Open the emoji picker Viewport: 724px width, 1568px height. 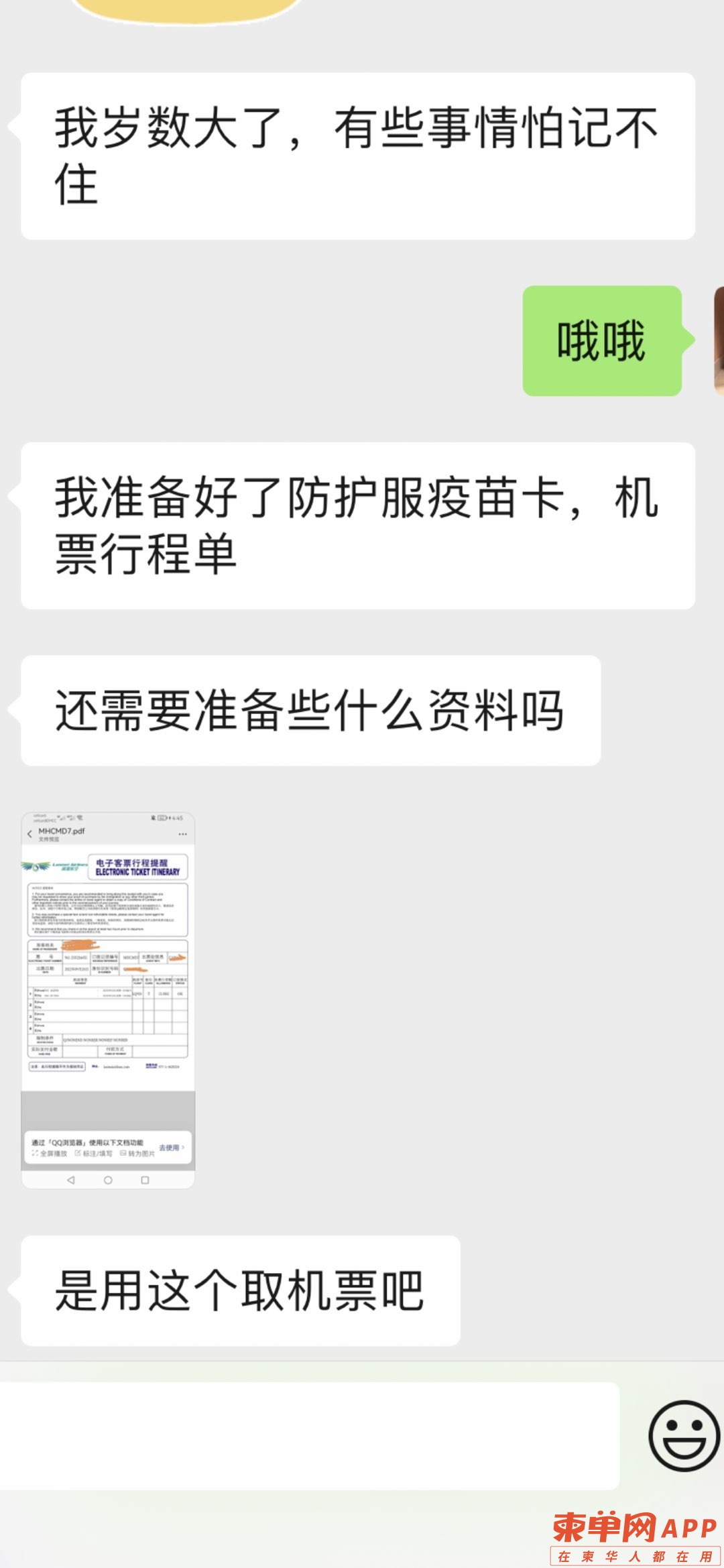pyautogui.click(x=684, y=1436)
